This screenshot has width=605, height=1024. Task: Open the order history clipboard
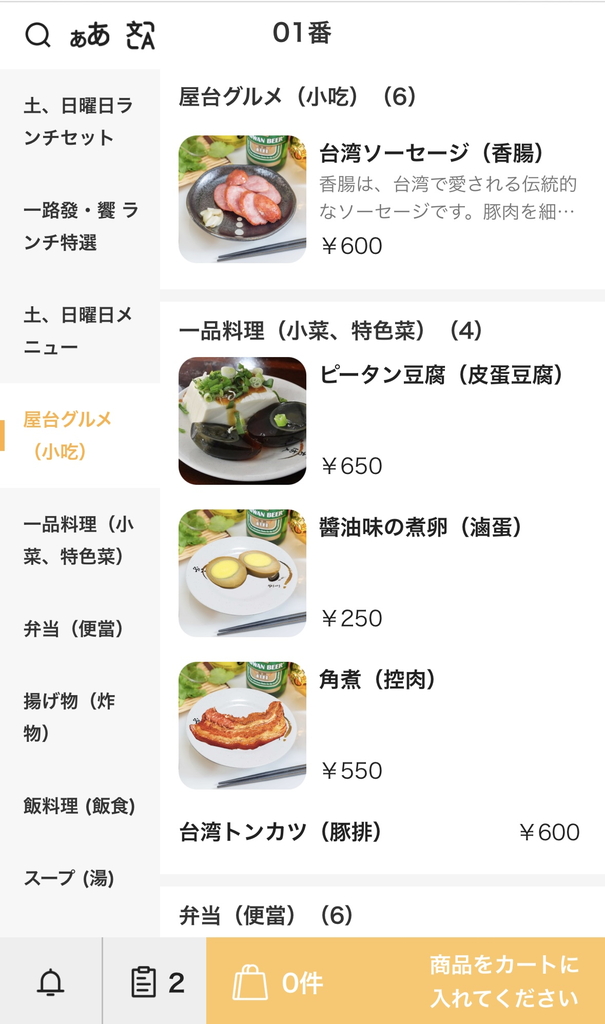(x=157, y=982)
